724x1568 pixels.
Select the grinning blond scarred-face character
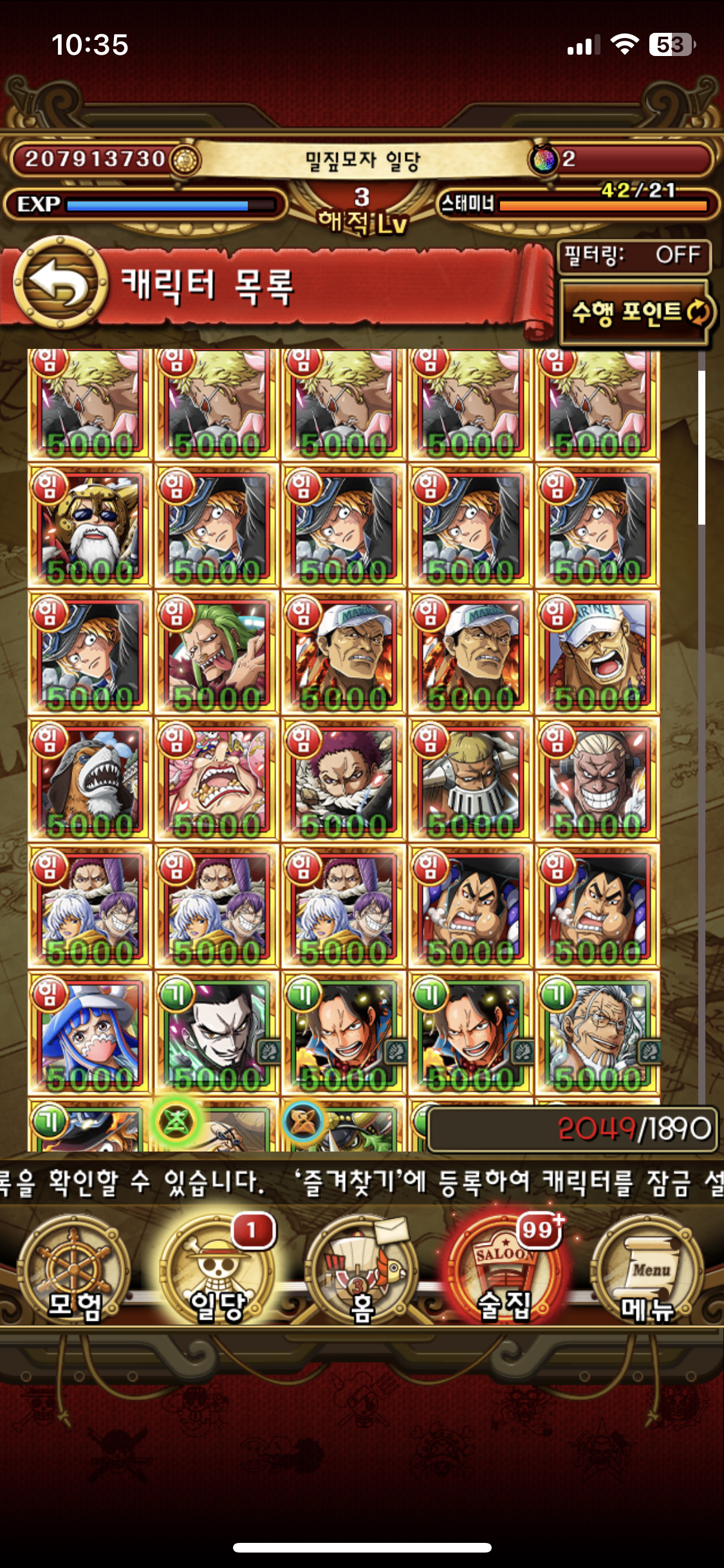tap(598, 779)
